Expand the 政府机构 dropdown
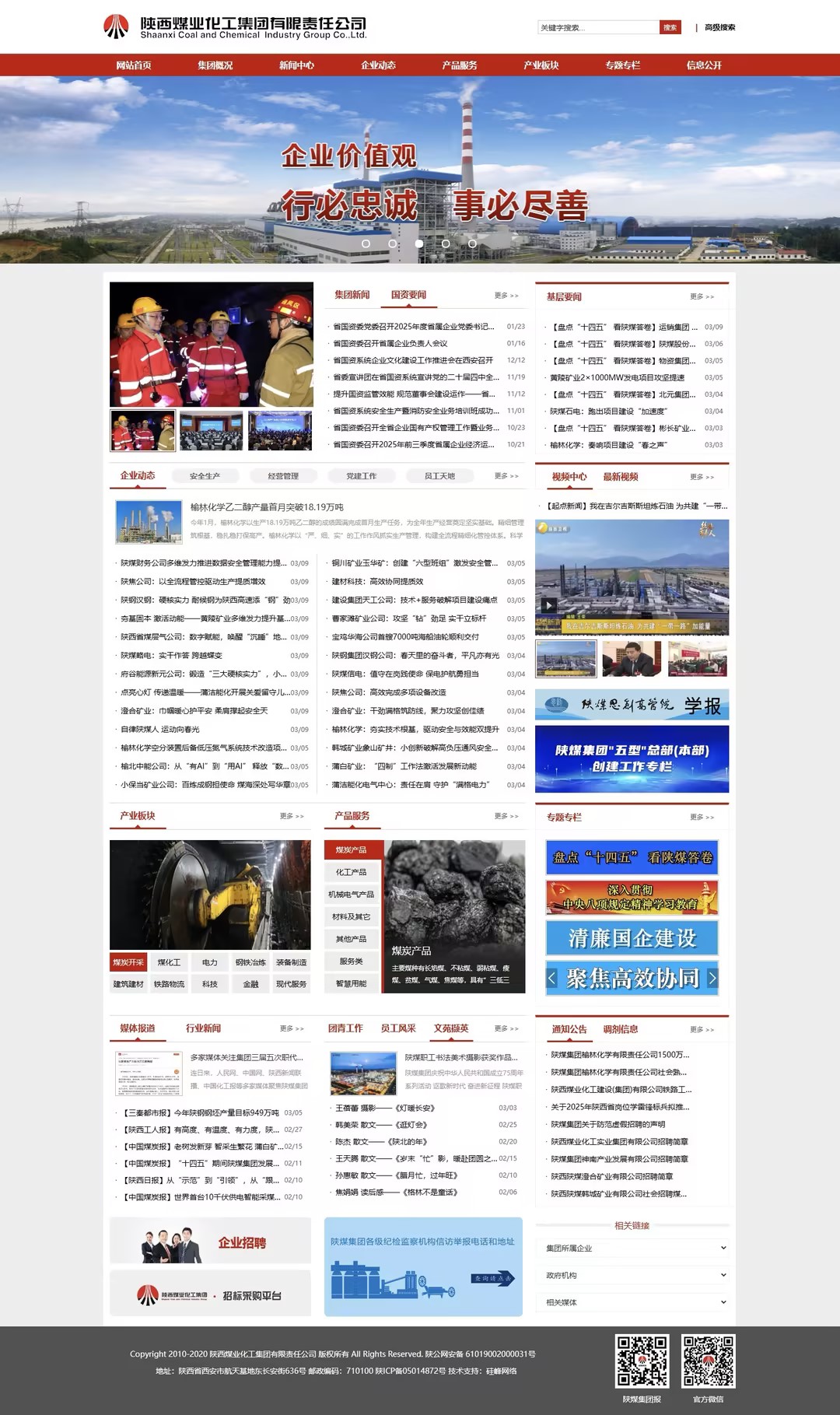 tap(635, 1276)
